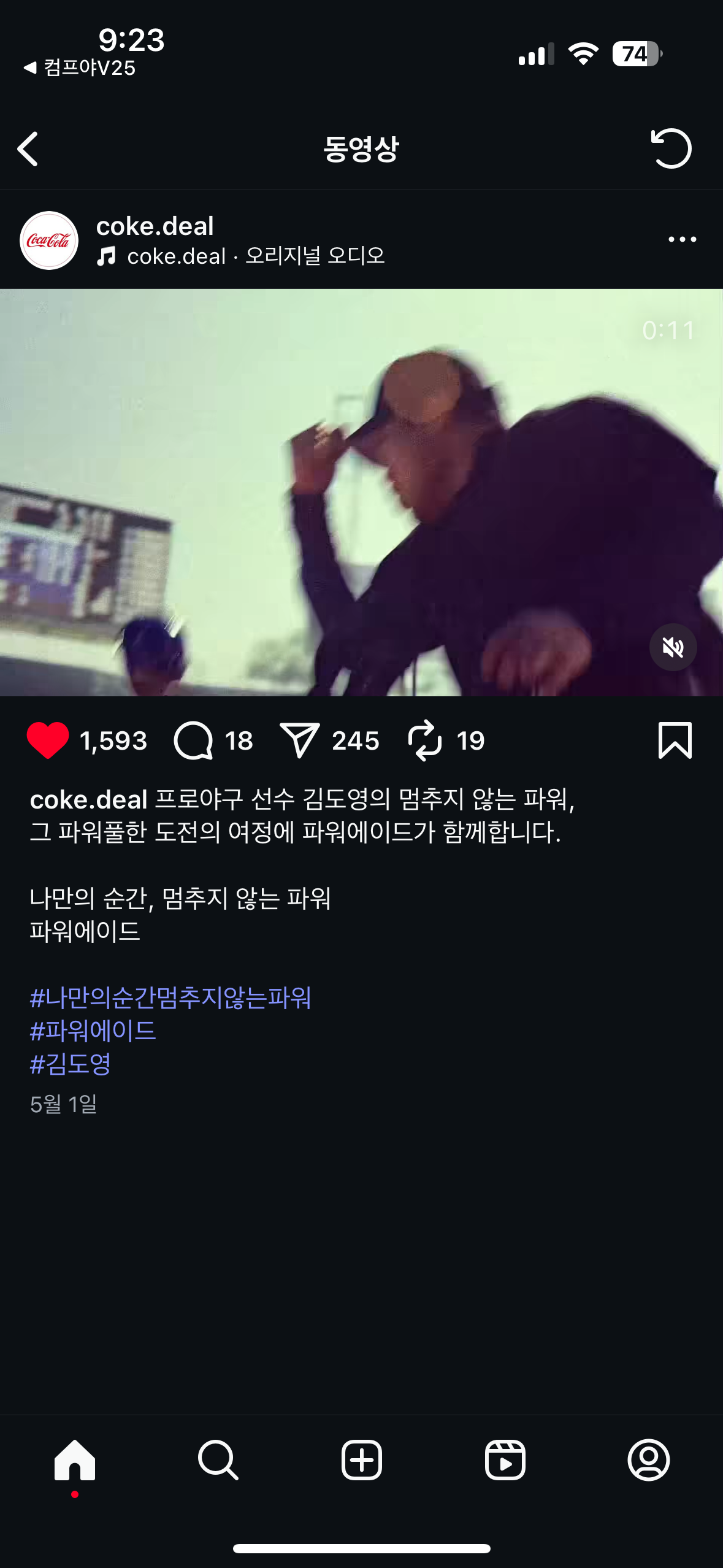The height and width of the screenshot is (1568, 723).
Task: Open the comments on this post
Action: (194, 740)
